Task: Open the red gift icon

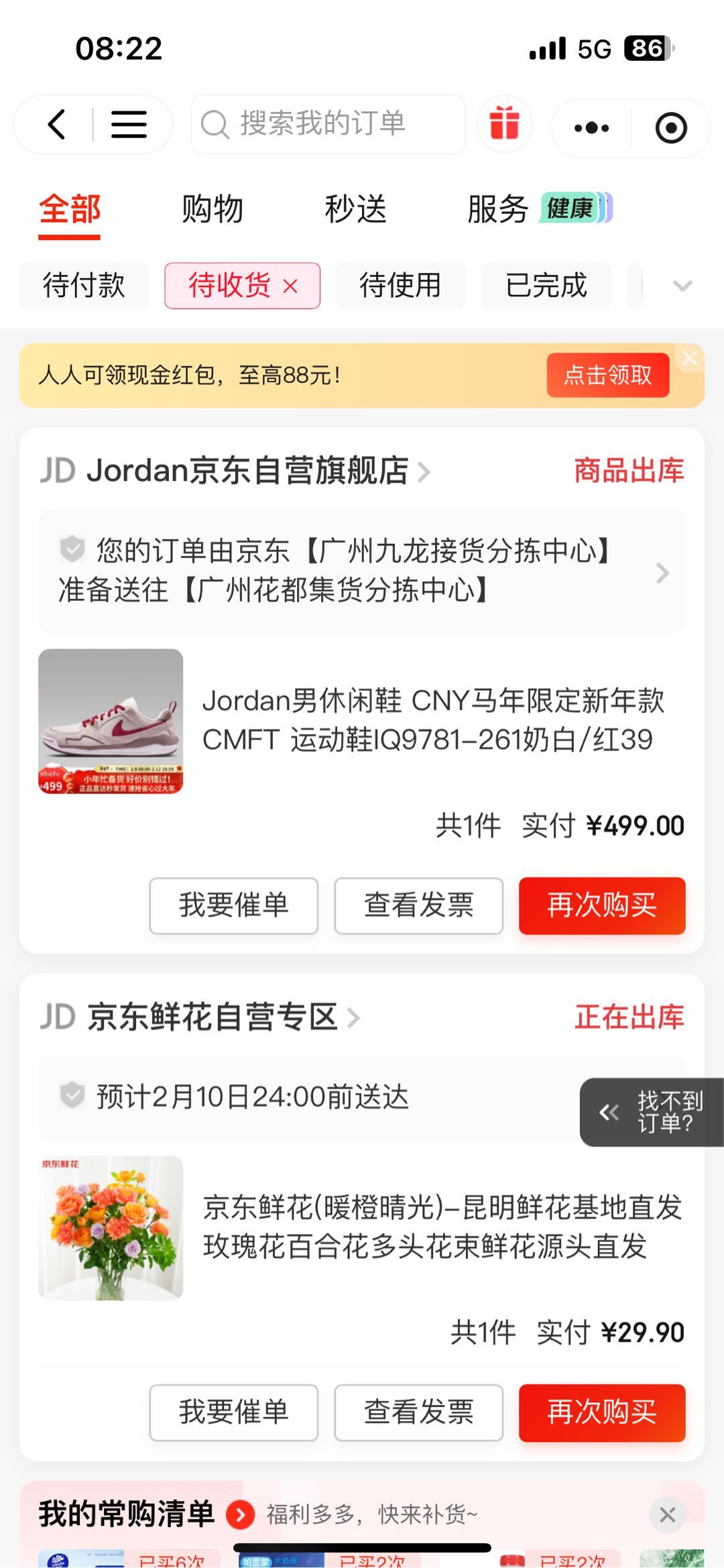Action: click(504, 125)
